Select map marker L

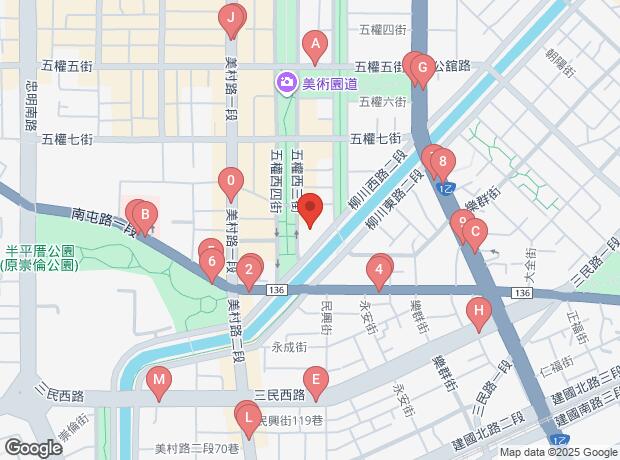pyautogui.click(x=248, y=422)
